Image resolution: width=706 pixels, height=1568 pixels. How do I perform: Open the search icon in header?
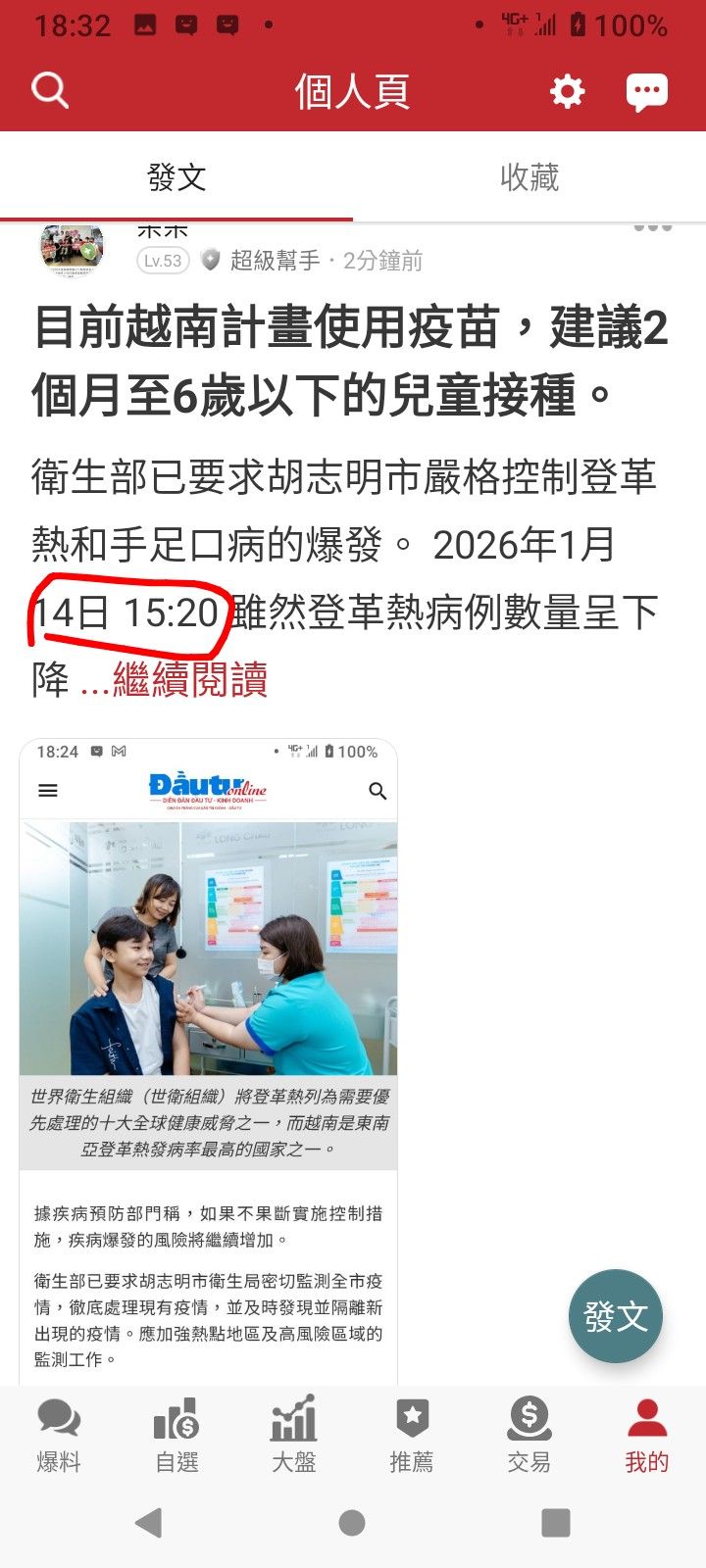click(x=50, y=90)
